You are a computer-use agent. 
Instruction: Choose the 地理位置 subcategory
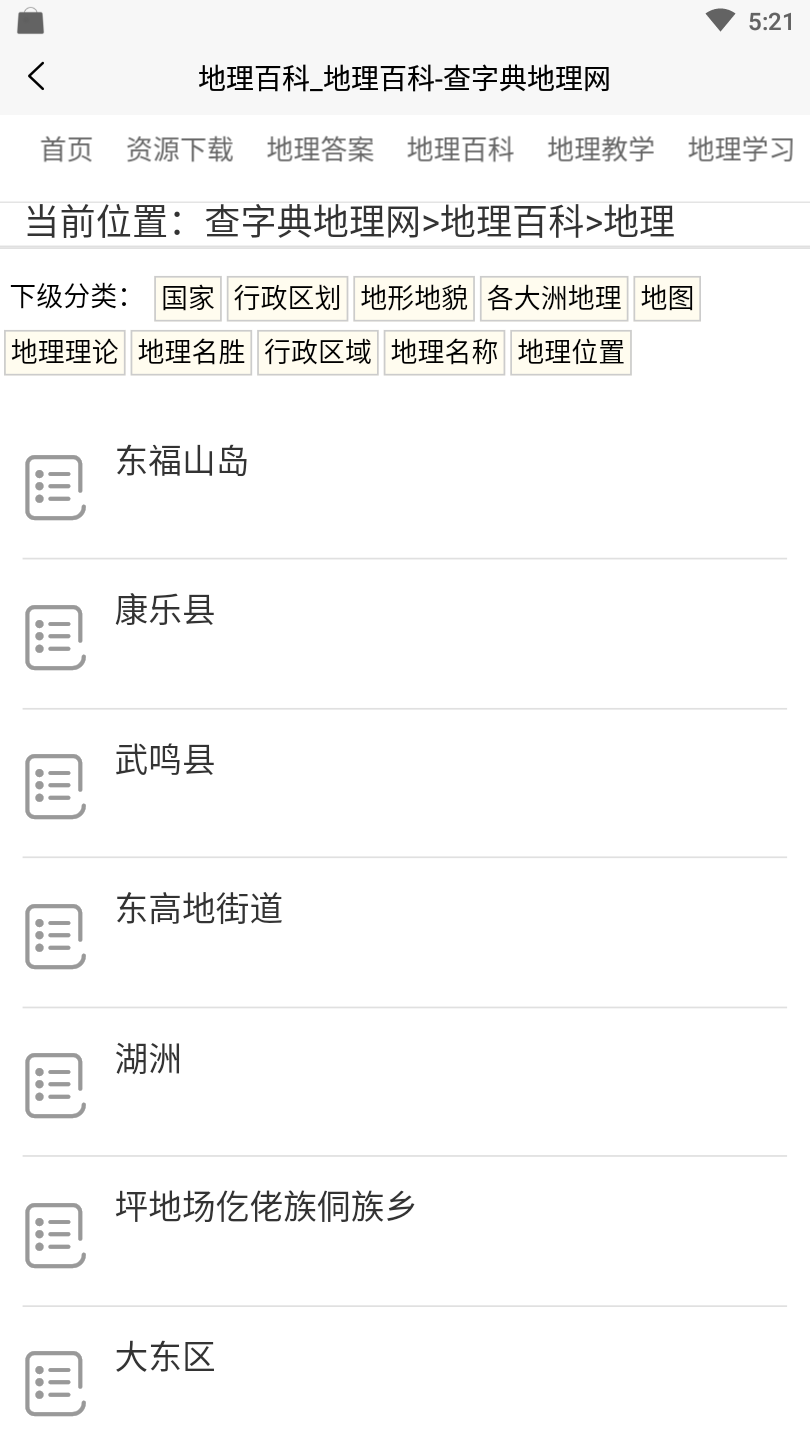(x=571, y=353)
